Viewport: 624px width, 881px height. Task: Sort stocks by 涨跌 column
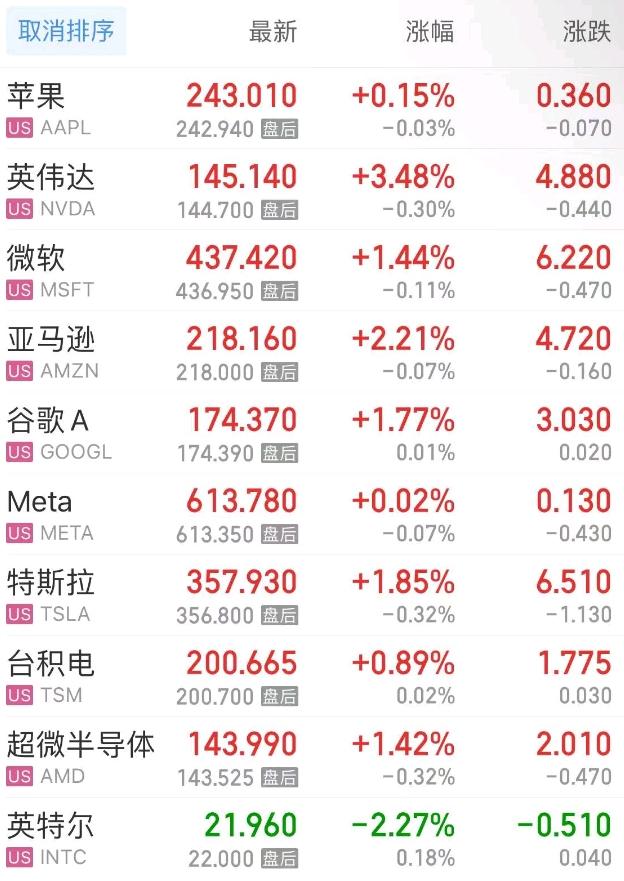pos(586,32)
